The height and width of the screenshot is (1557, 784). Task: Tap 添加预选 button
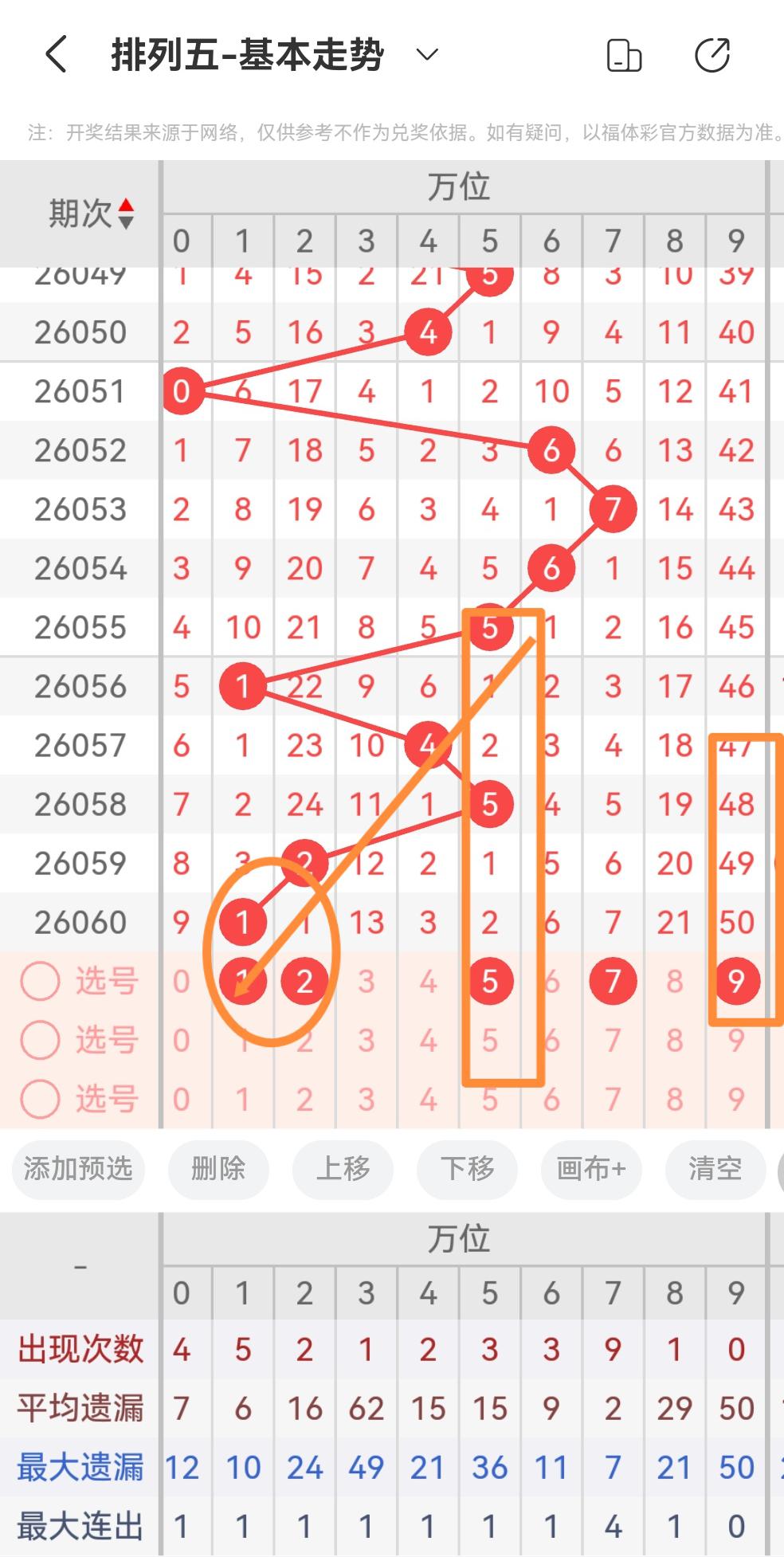pyautogui.click(x=78, y=1169)
